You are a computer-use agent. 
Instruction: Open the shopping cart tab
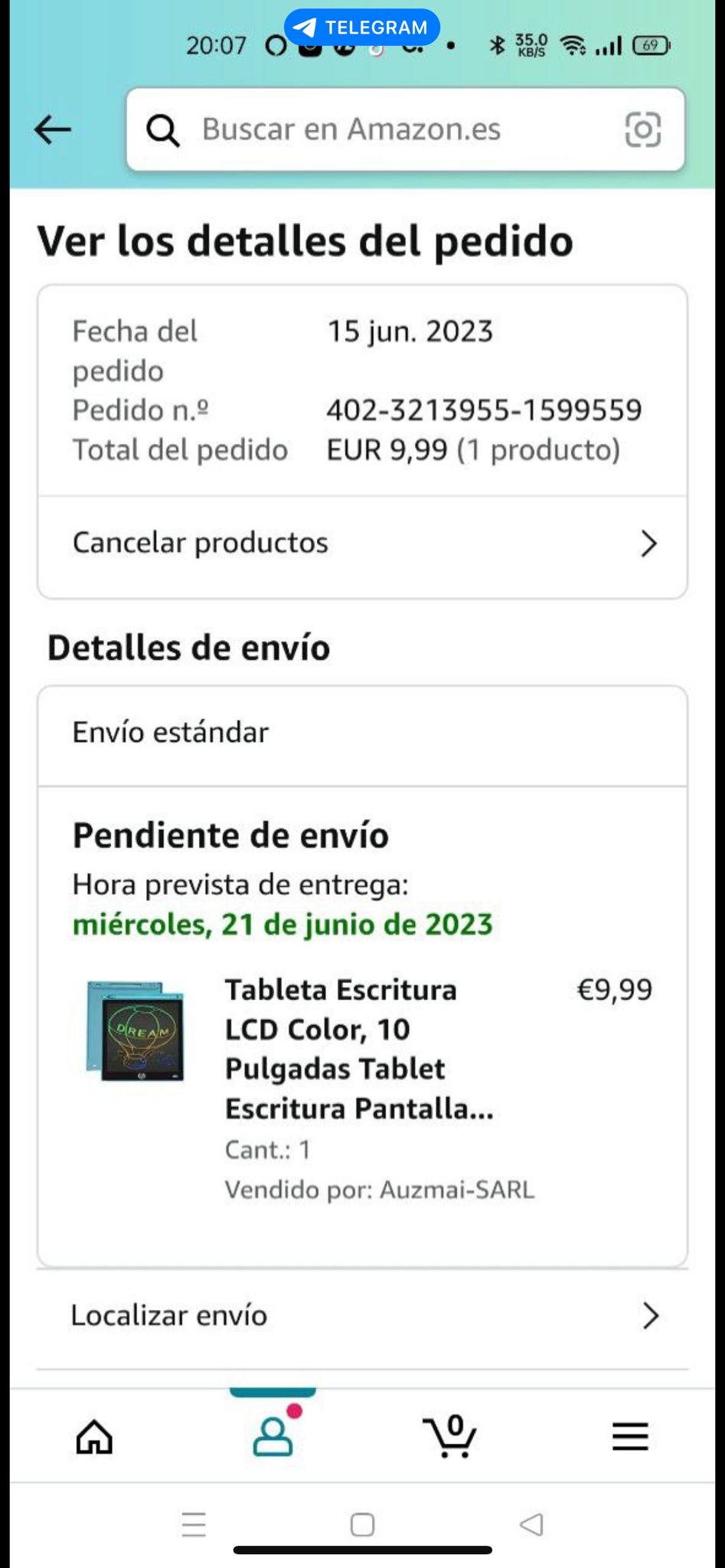pos(450,1436)
